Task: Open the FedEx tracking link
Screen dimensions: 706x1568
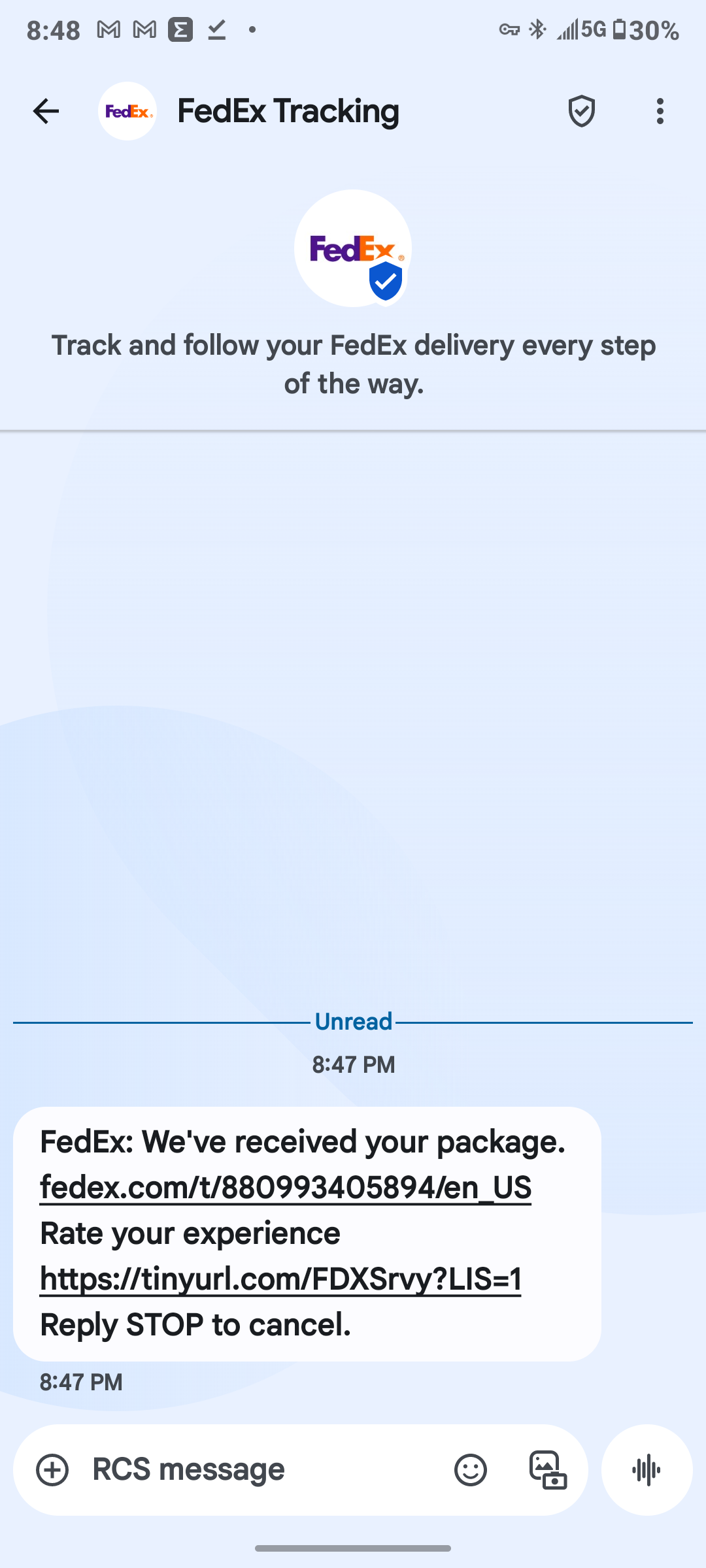Action: [285, 1188]
